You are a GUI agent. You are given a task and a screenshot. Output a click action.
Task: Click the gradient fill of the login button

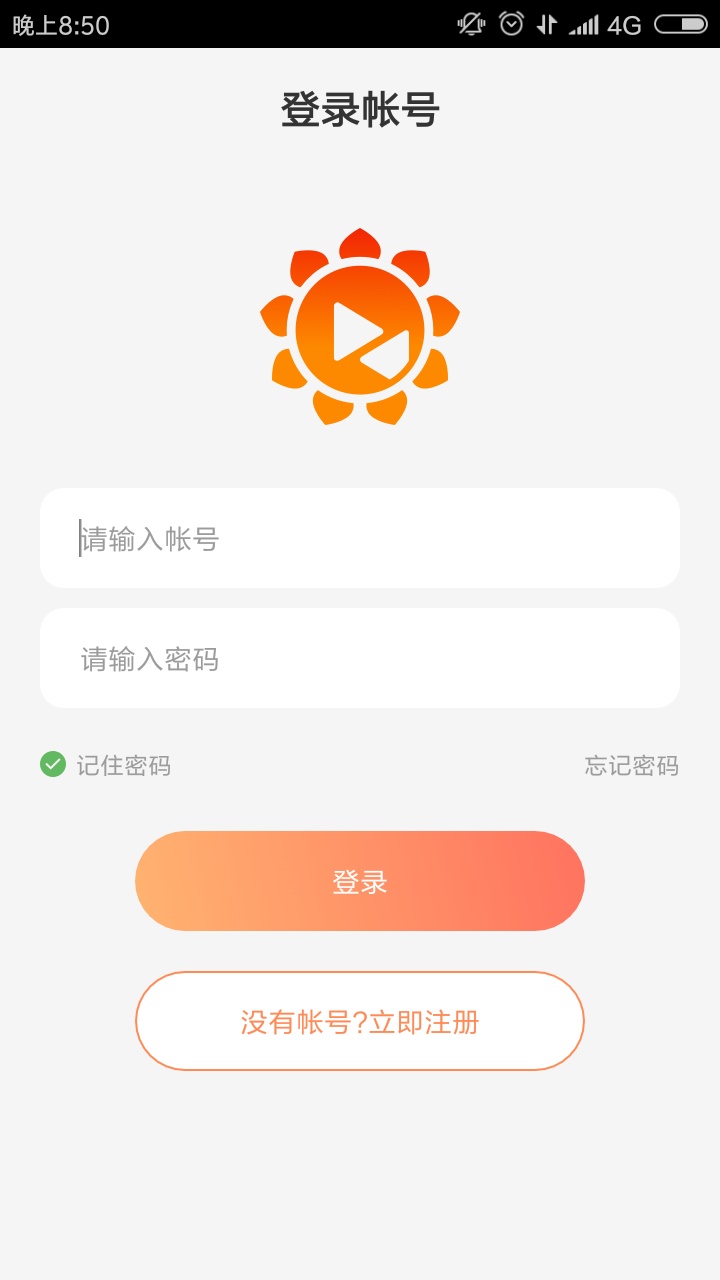point(359,880)
